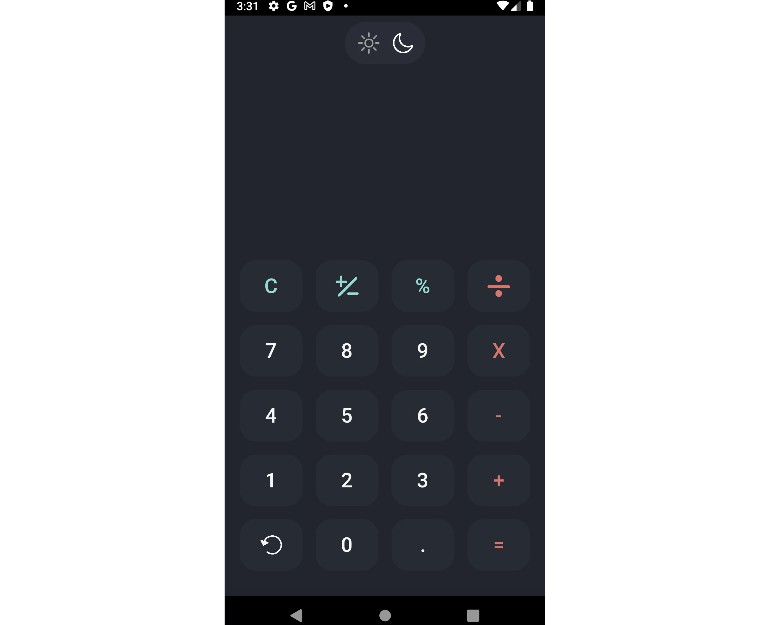This screenshot has width=770, height=625.
Task: Enter digit 5
Action: pos(347,416)
